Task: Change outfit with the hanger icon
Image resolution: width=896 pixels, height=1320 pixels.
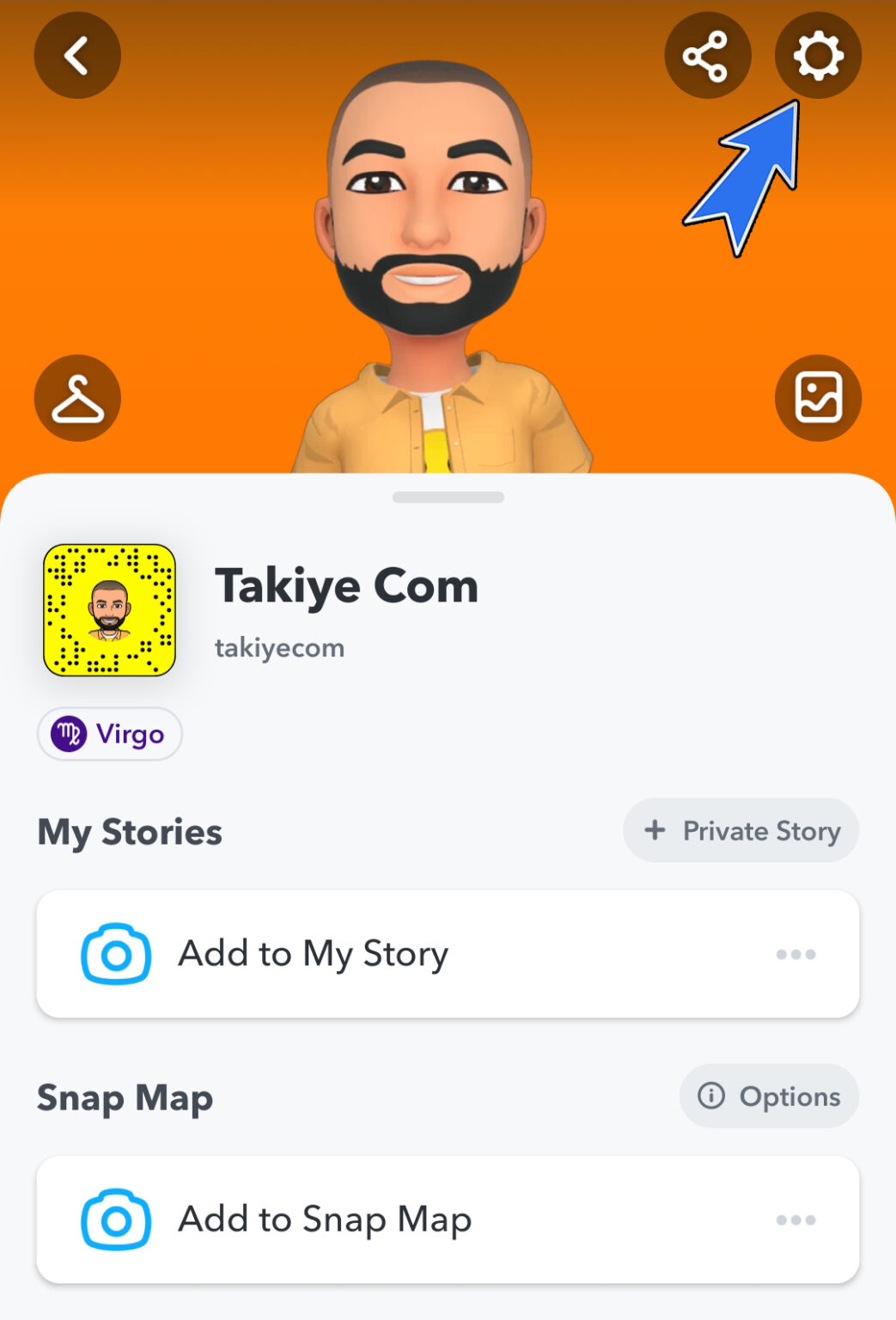Action: [77, 398]
